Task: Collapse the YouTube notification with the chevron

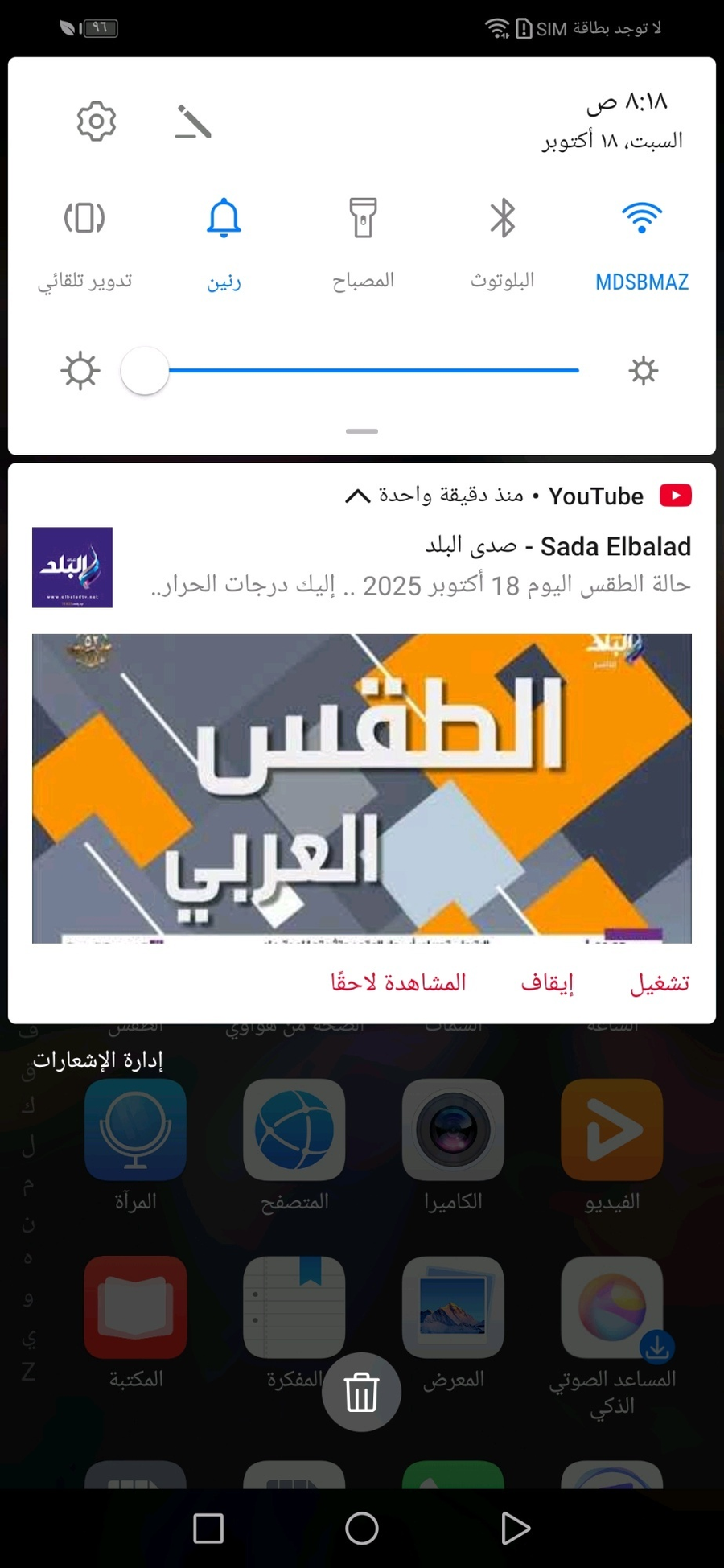Action: (x=357, y=496)
